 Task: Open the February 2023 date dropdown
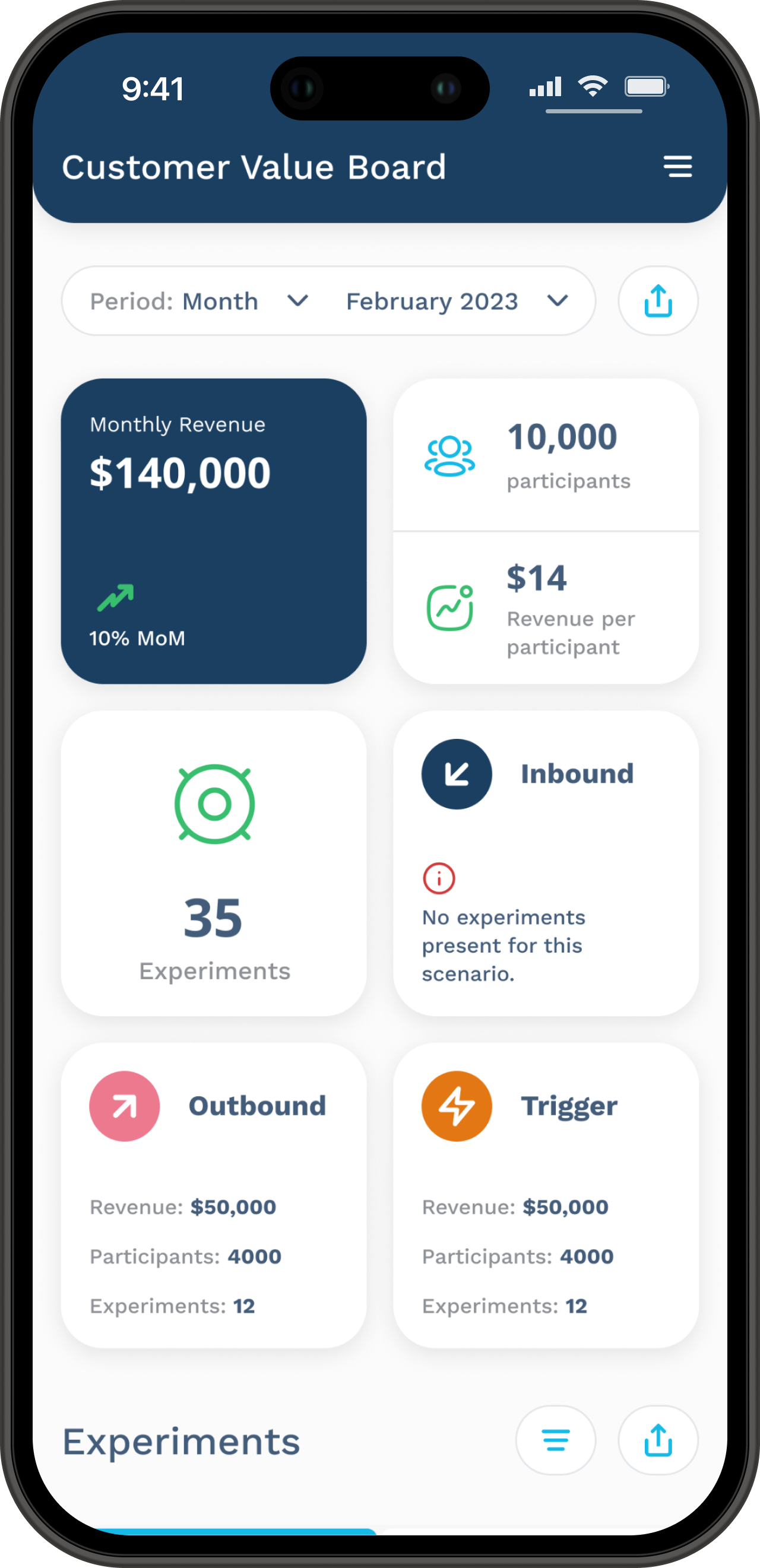point(457,301)
